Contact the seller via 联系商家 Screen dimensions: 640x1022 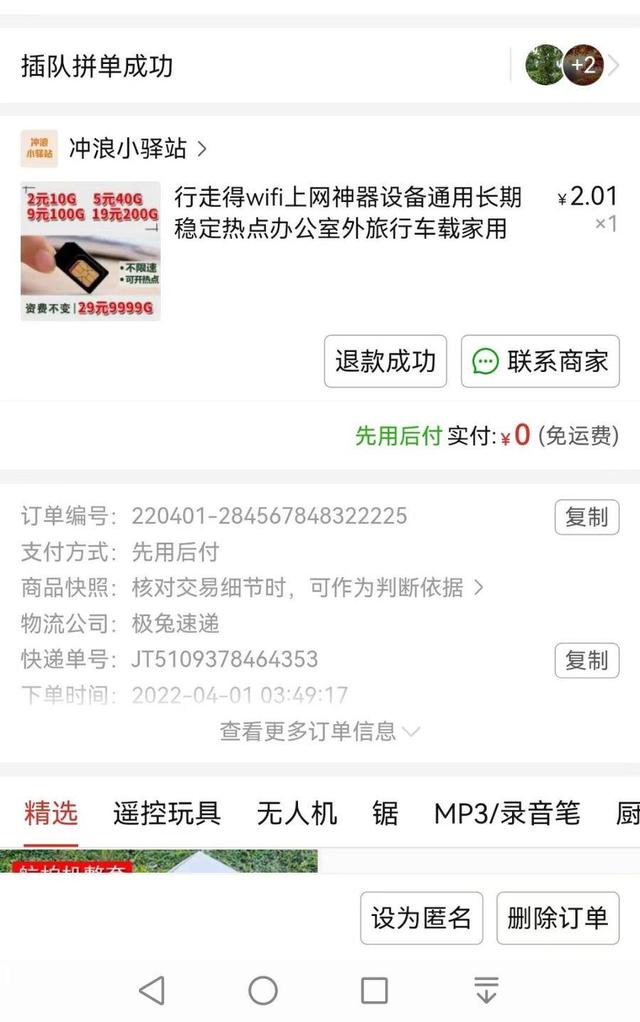point(540,361)
